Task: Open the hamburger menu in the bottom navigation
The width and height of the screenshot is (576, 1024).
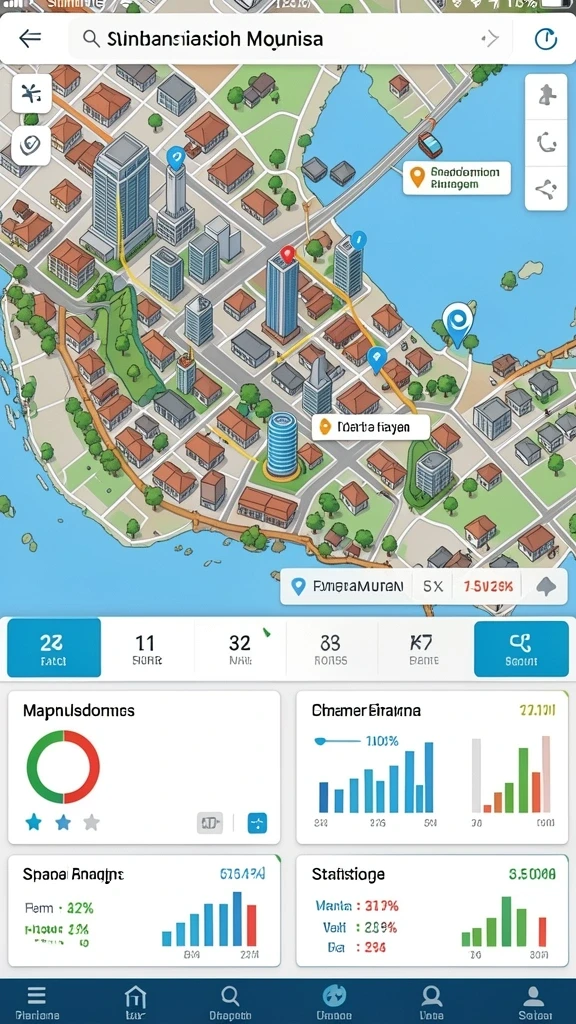Action: [x=37, y=1001]
